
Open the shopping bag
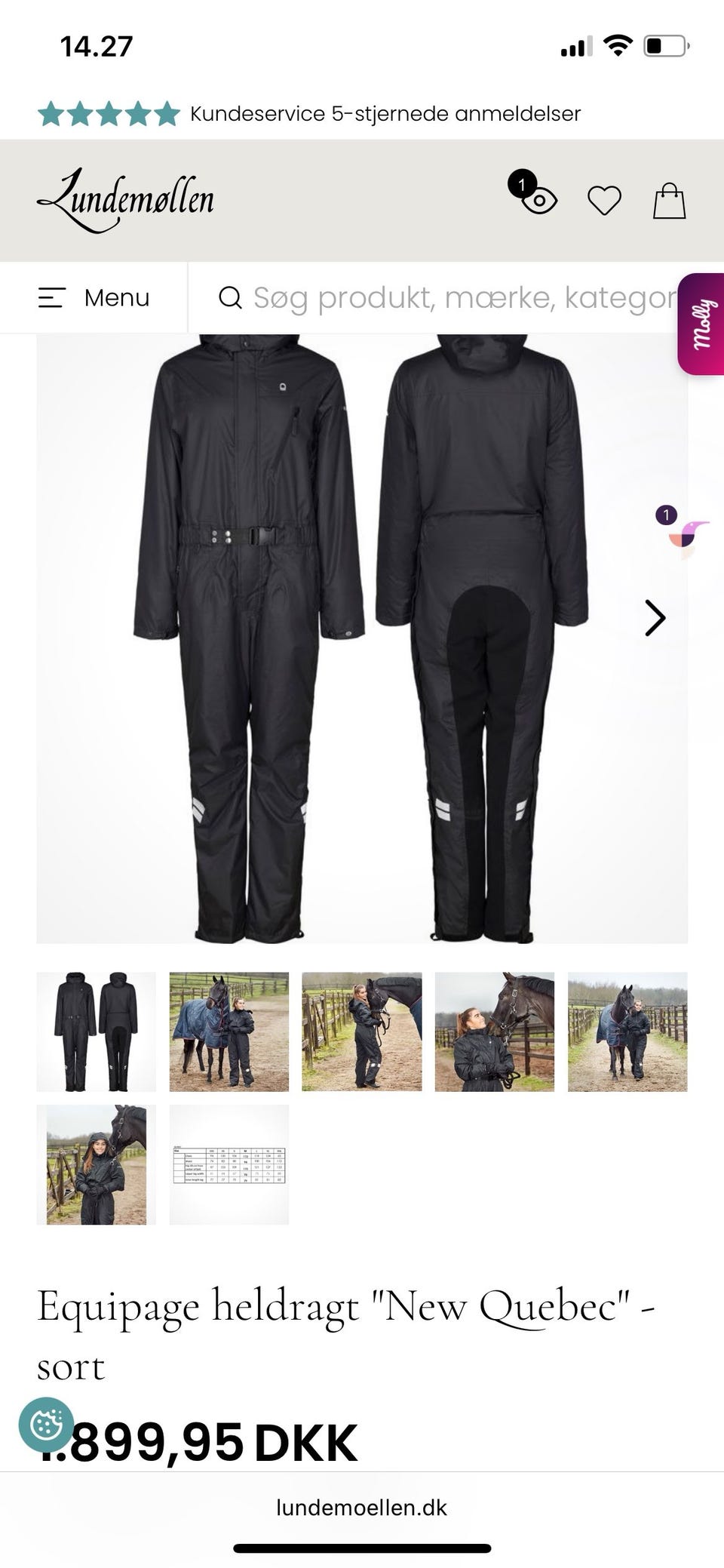[x=669, y=201]
